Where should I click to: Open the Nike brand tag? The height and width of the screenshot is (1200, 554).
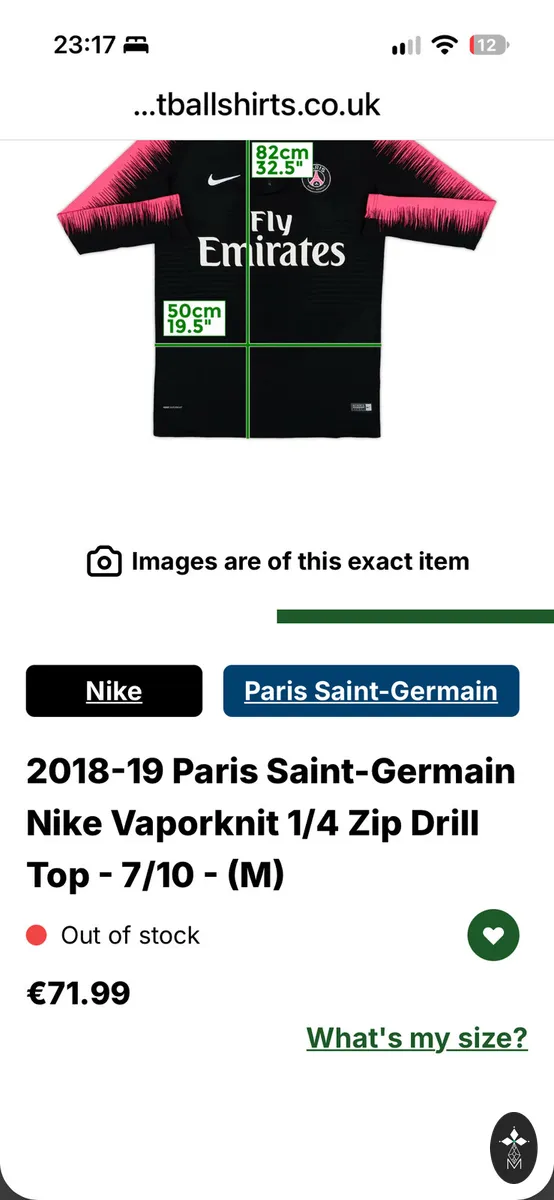(114, 691)
